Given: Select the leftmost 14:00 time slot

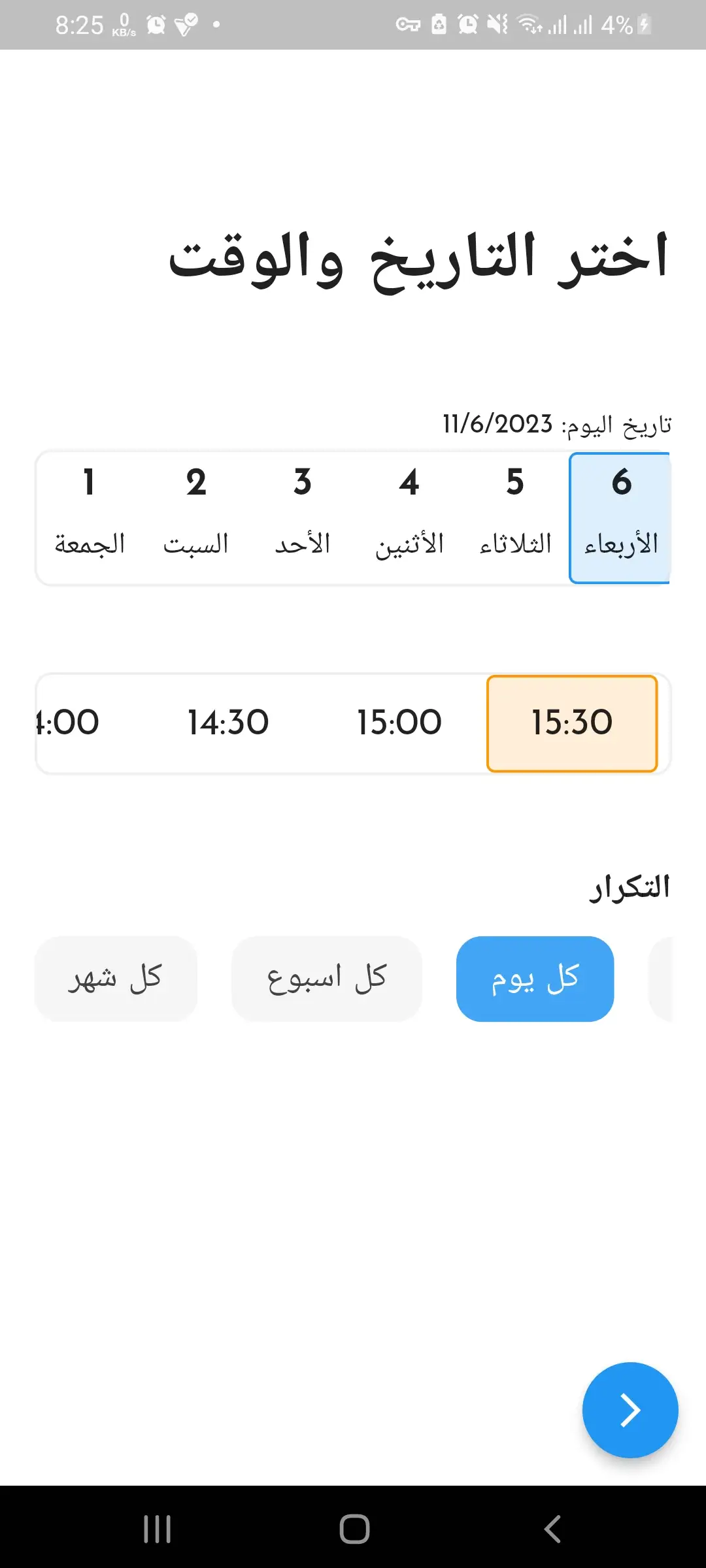Looking at the screenshot, I should pos(65,722).
